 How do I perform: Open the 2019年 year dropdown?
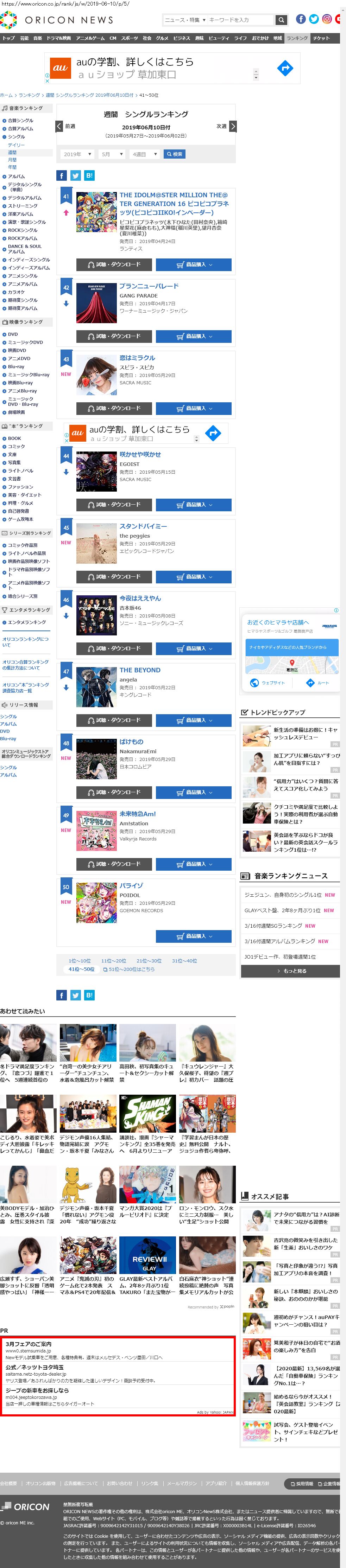click(x=77, y=154)
